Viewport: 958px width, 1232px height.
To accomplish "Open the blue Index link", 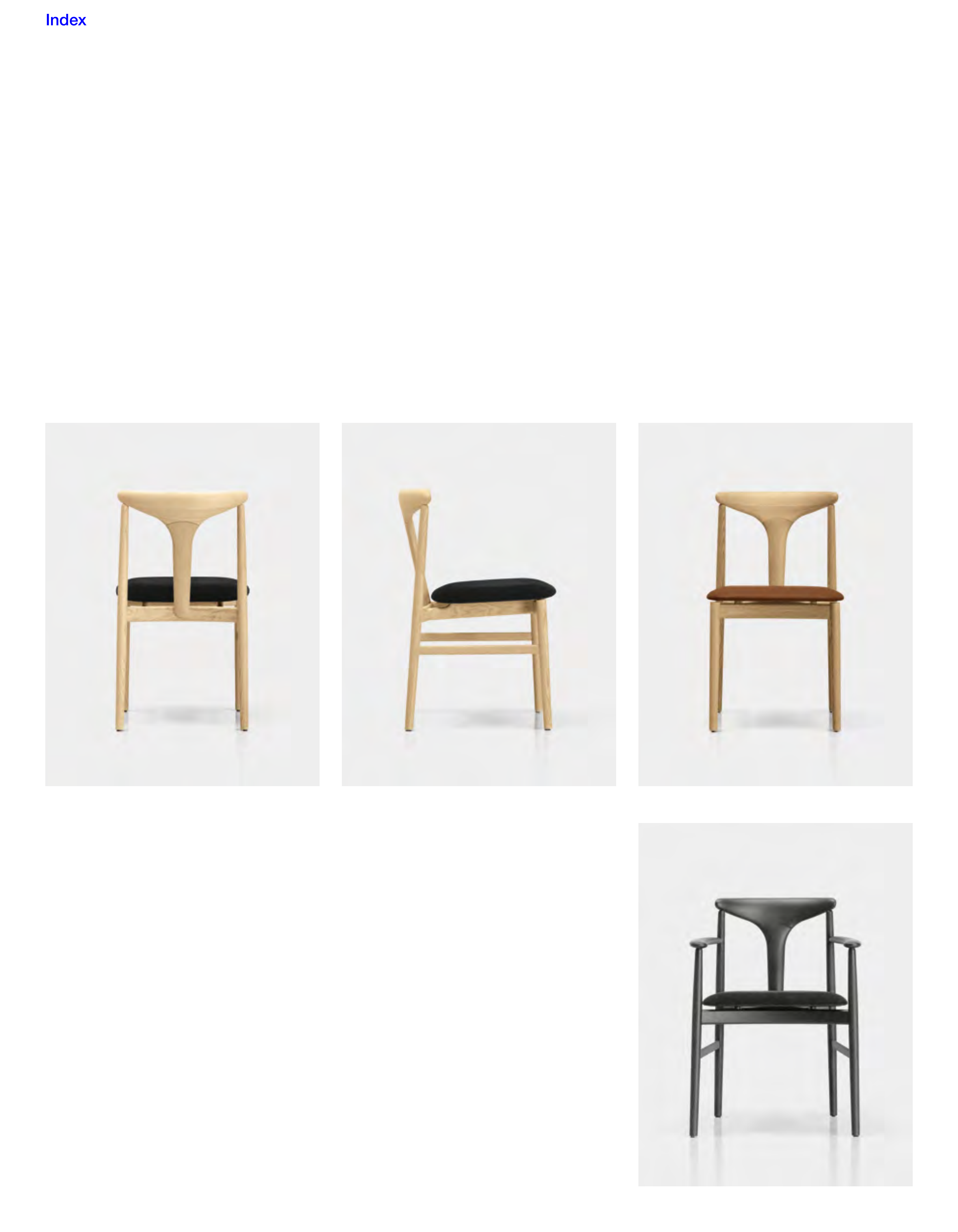I will coord(66,20).
